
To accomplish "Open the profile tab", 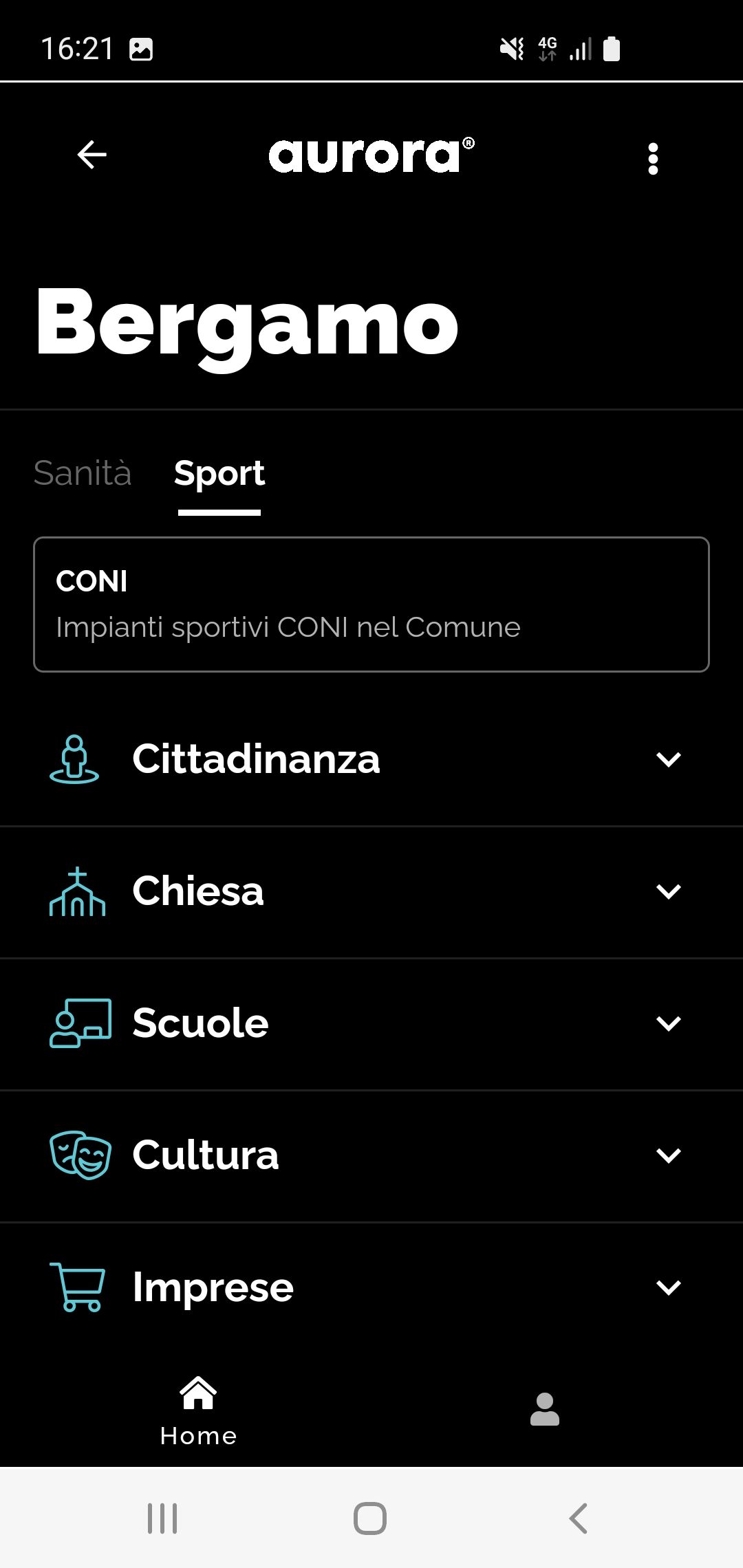I will (x=544, y=1410).
